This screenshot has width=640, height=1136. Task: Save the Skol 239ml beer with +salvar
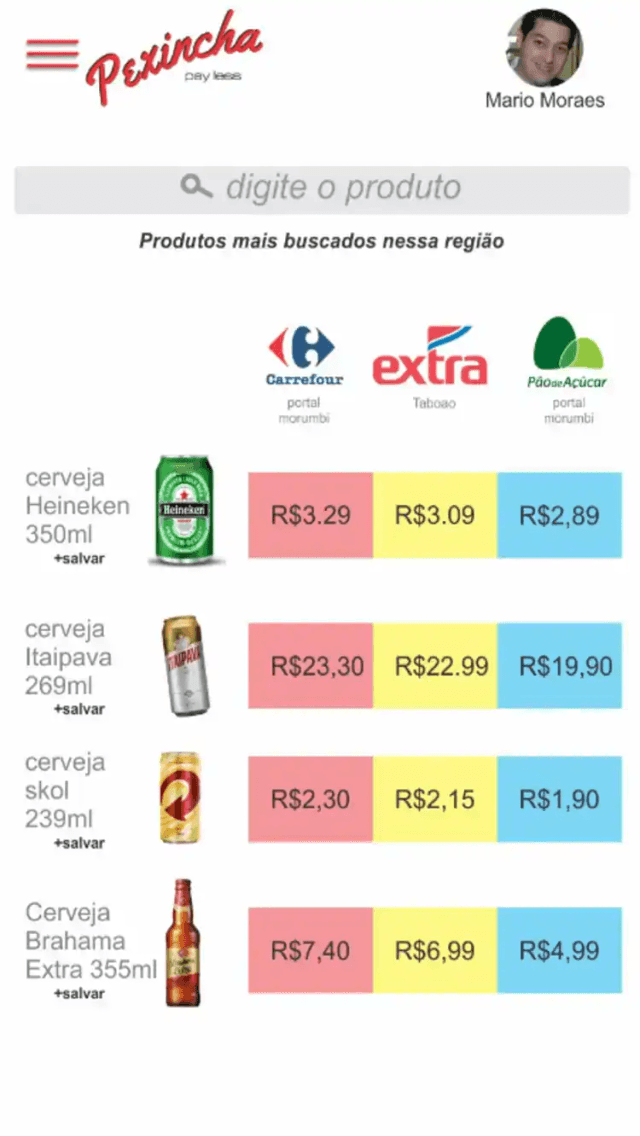pos(79,843)
